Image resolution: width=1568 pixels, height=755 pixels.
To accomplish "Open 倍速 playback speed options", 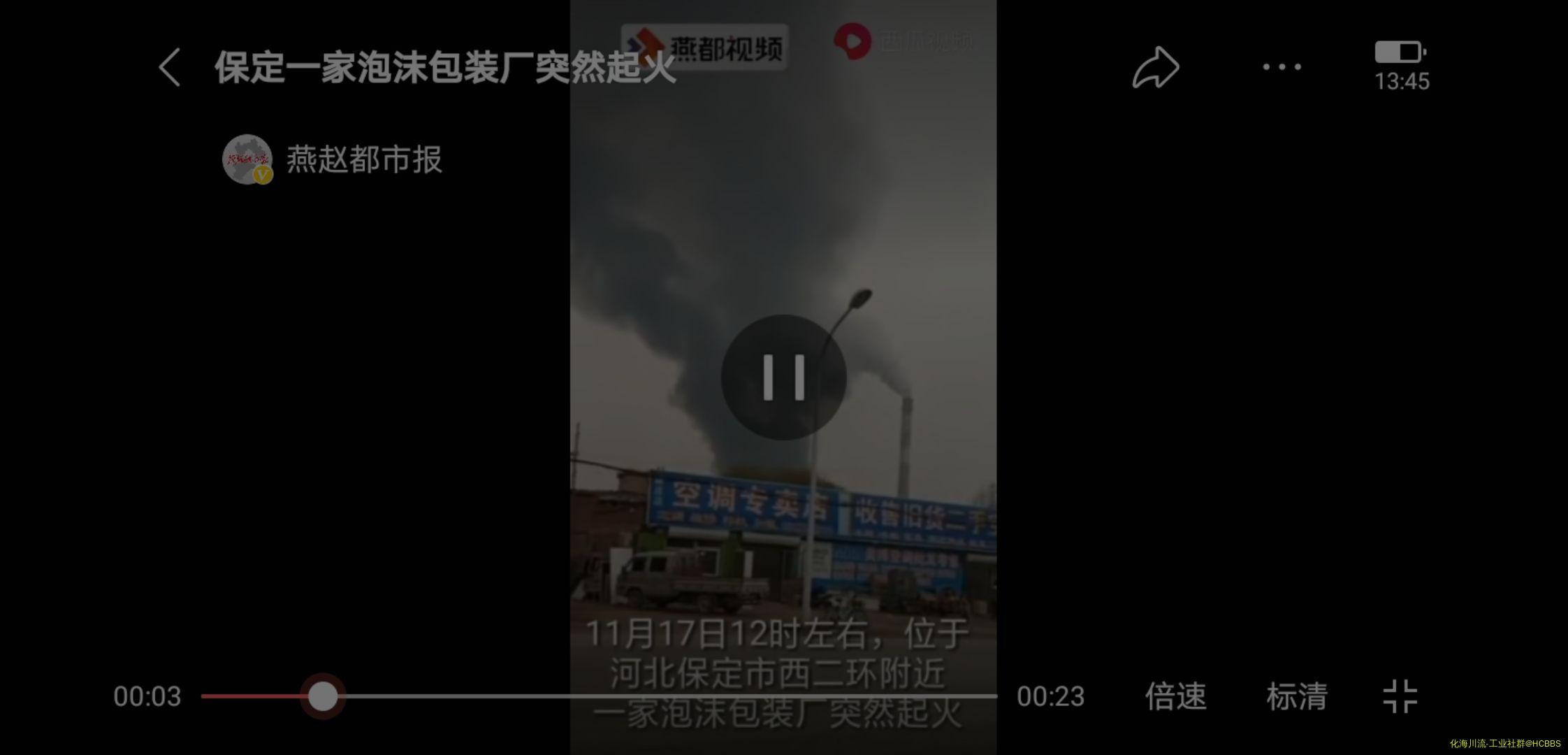I will [x=1175, y=696].
